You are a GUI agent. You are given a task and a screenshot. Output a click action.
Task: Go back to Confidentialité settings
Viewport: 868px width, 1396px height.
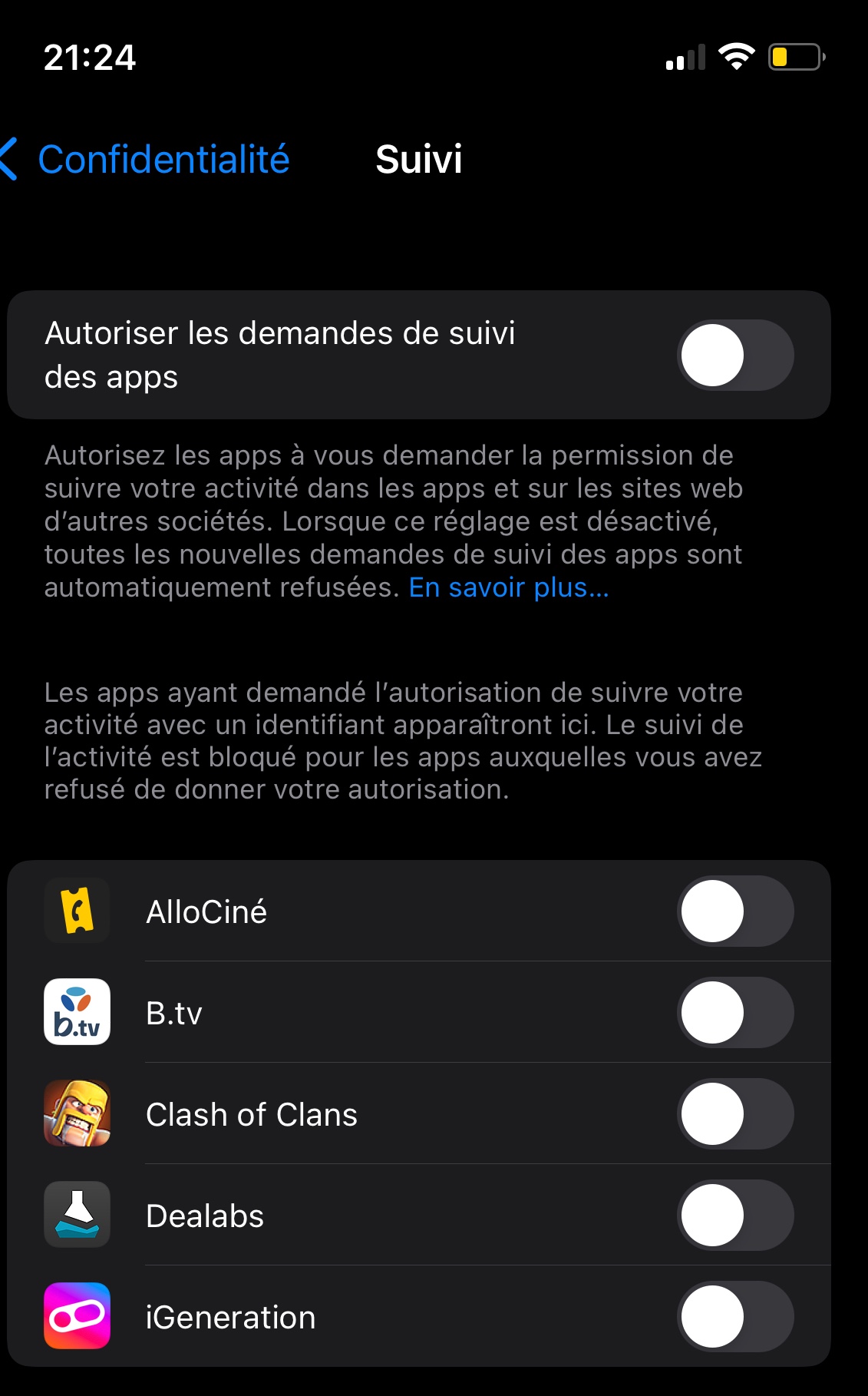point(146,160)
